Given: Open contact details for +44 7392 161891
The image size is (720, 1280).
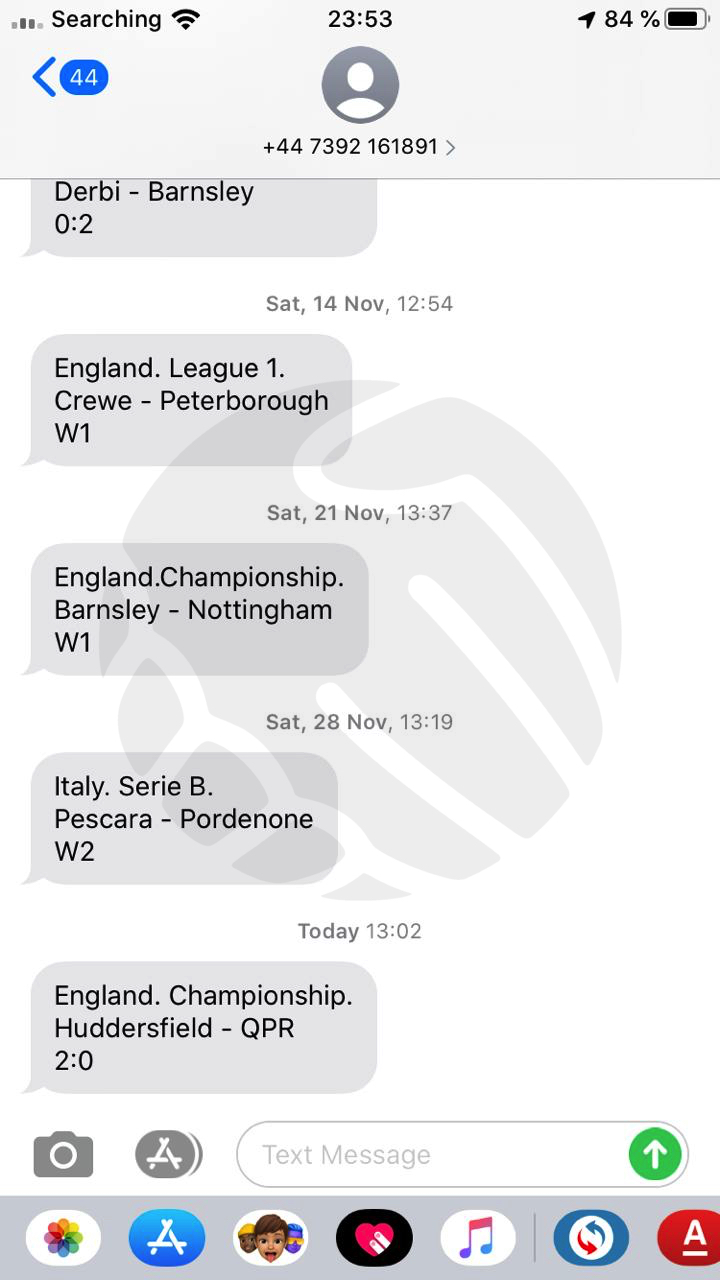Looking at the screenshot, I should (360, 147).
